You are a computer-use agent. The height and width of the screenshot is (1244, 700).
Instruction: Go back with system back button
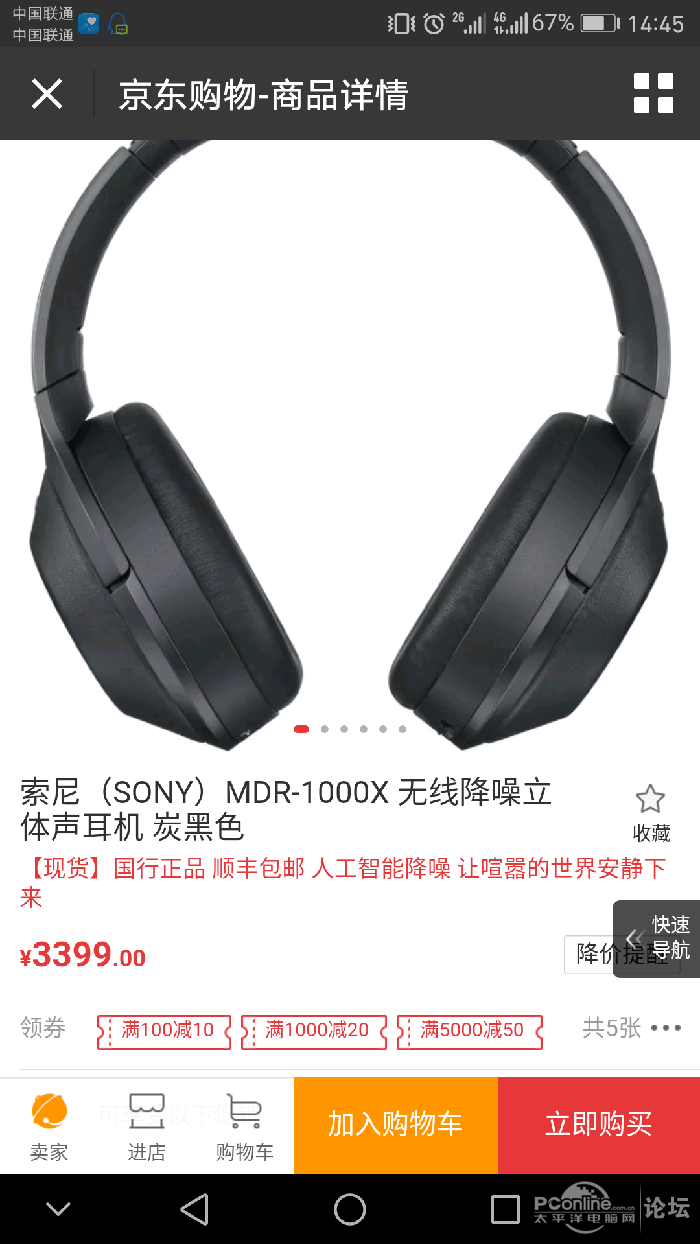(194, 1209)
